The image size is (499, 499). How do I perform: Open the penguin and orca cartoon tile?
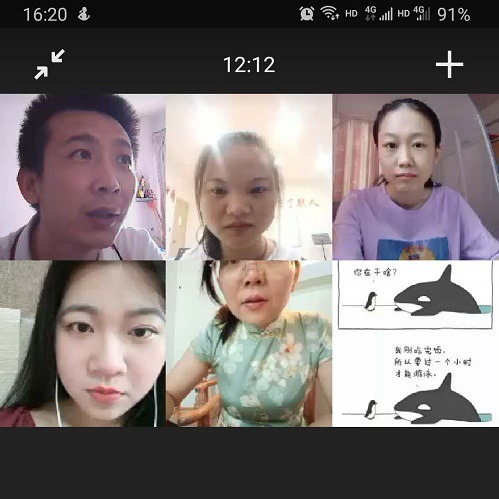[x=416, y=344]
